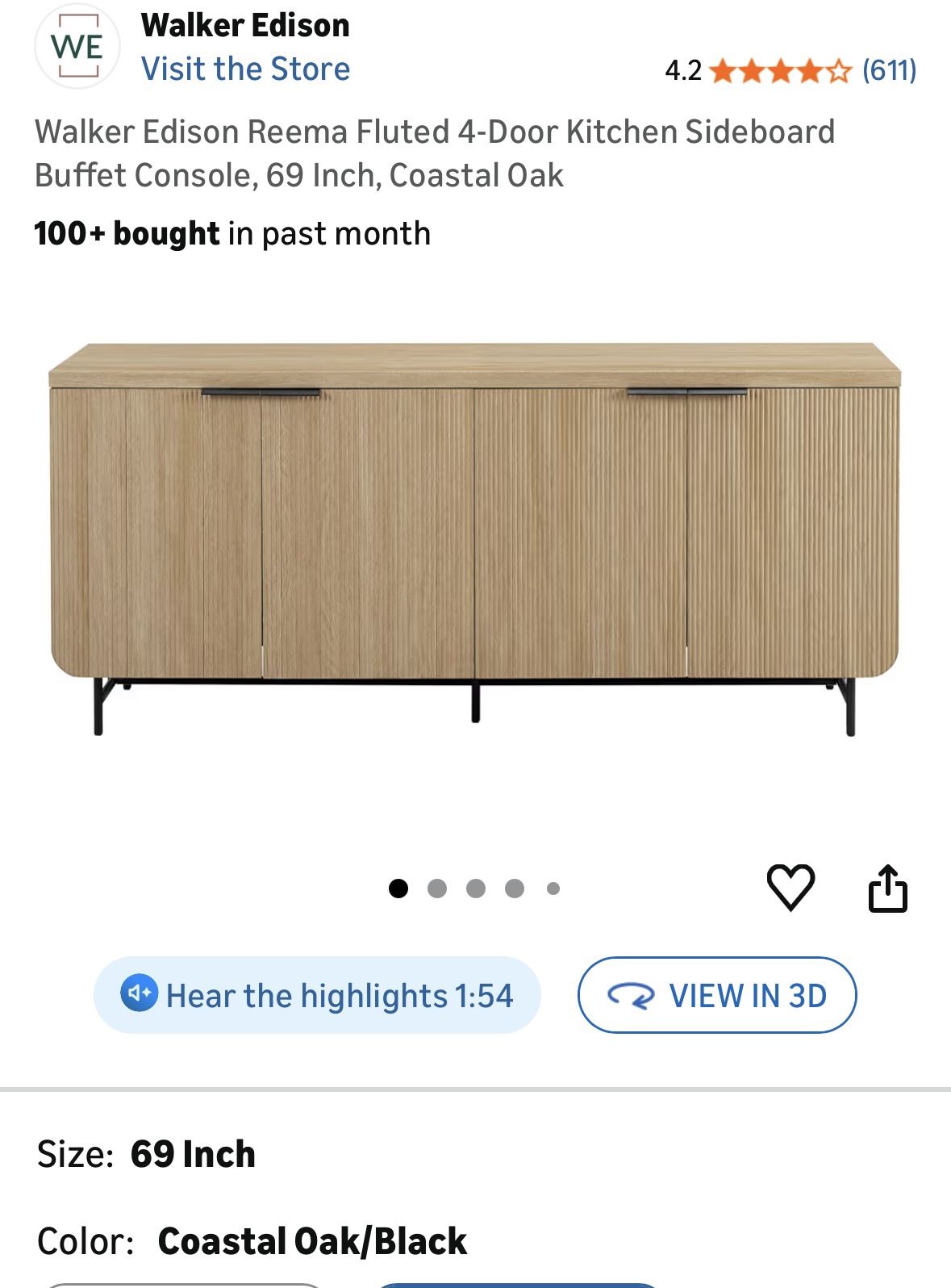Jump to the second product photo dot
Screen dimensions: 951x1288
coord(437,889)
